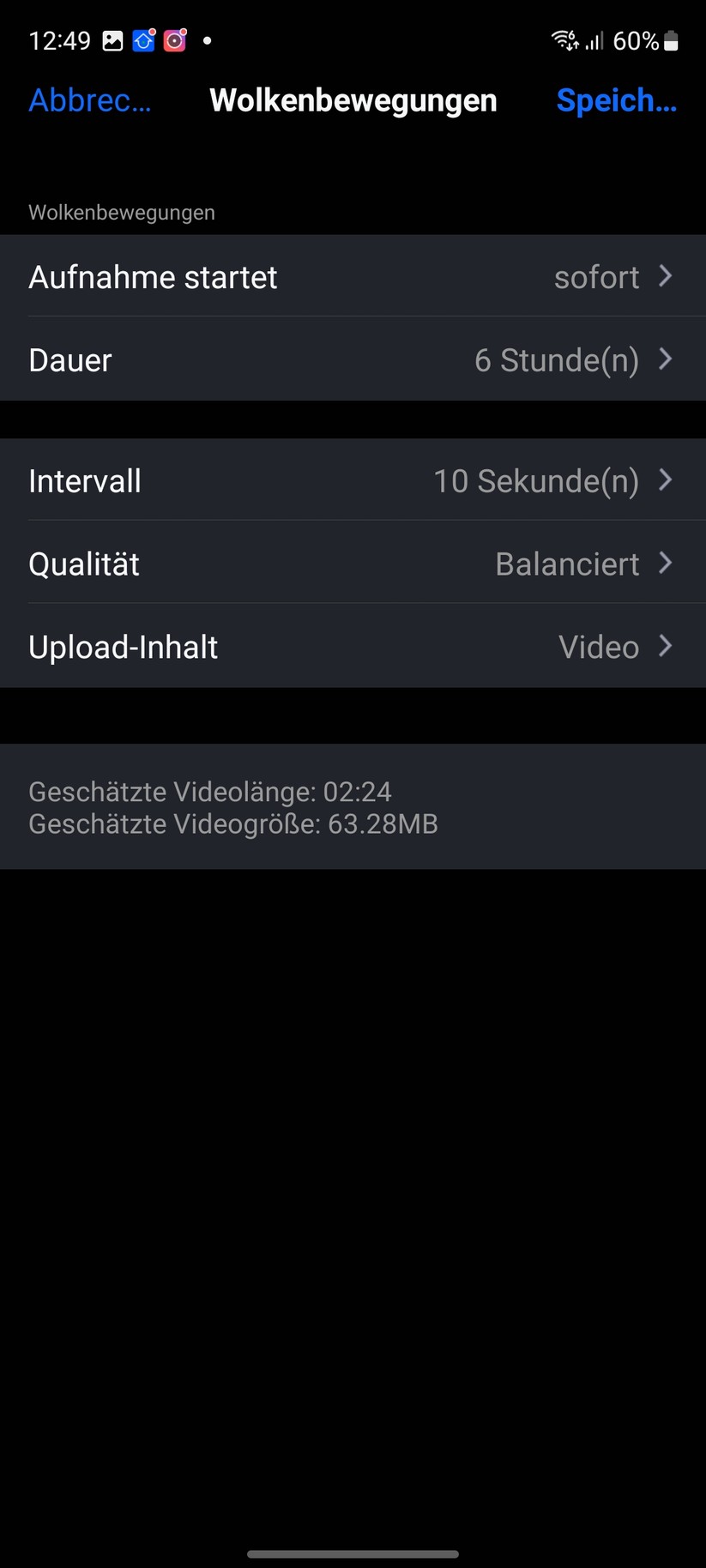This screenshot has height=1568, width=706.
Task: Expand the Aufnahme startet chevron
Action: 666,276
